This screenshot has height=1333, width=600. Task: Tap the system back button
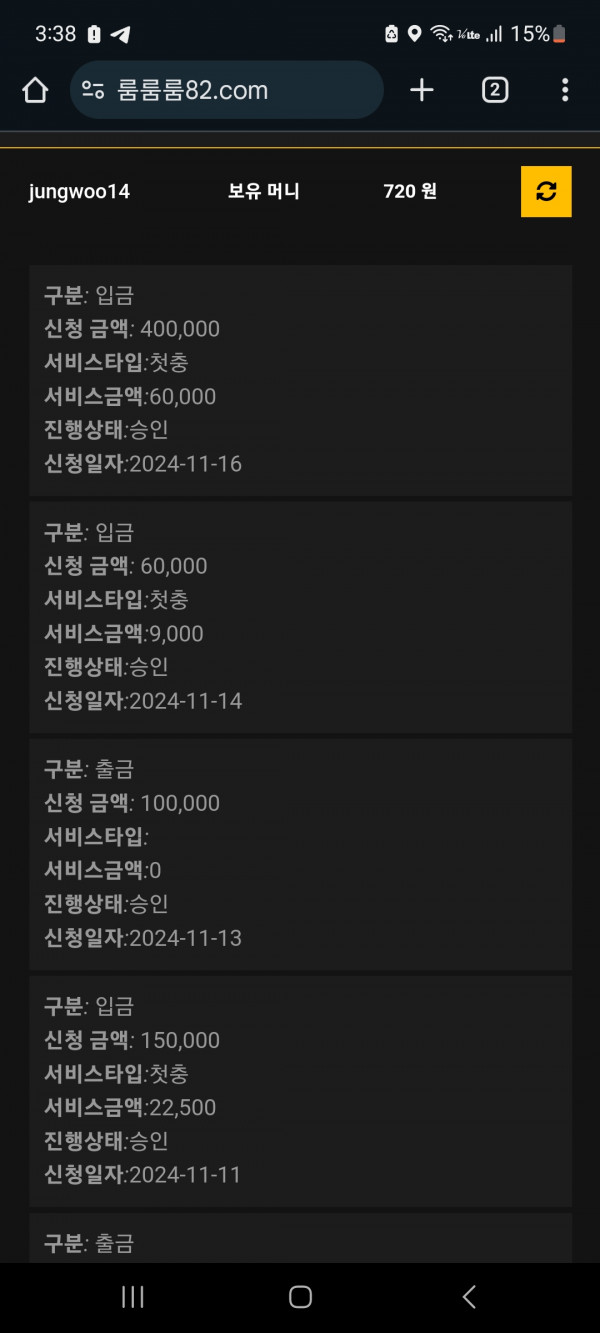tap(468, 1297)
